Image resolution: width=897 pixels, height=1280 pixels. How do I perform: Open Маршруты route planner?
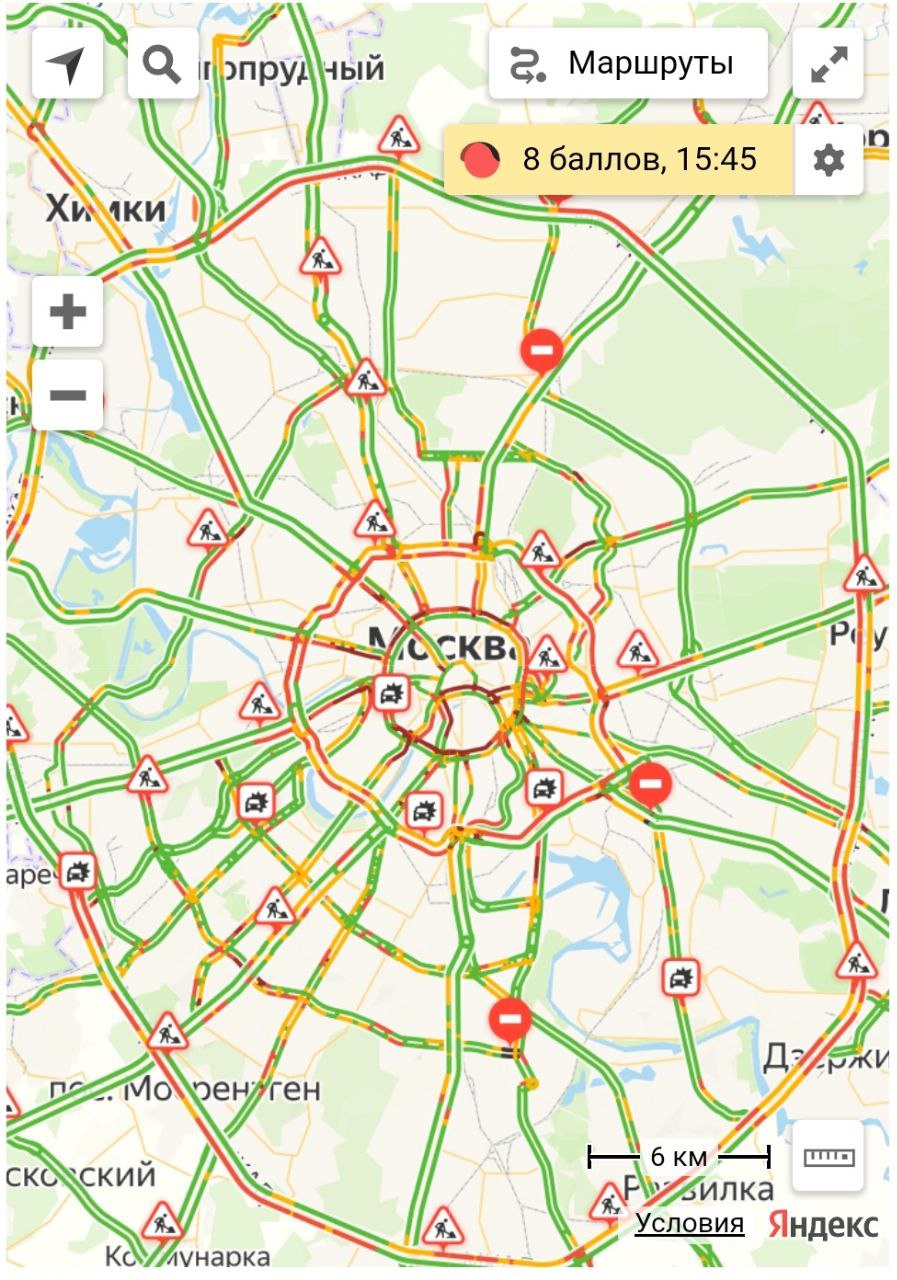[627, 64]
